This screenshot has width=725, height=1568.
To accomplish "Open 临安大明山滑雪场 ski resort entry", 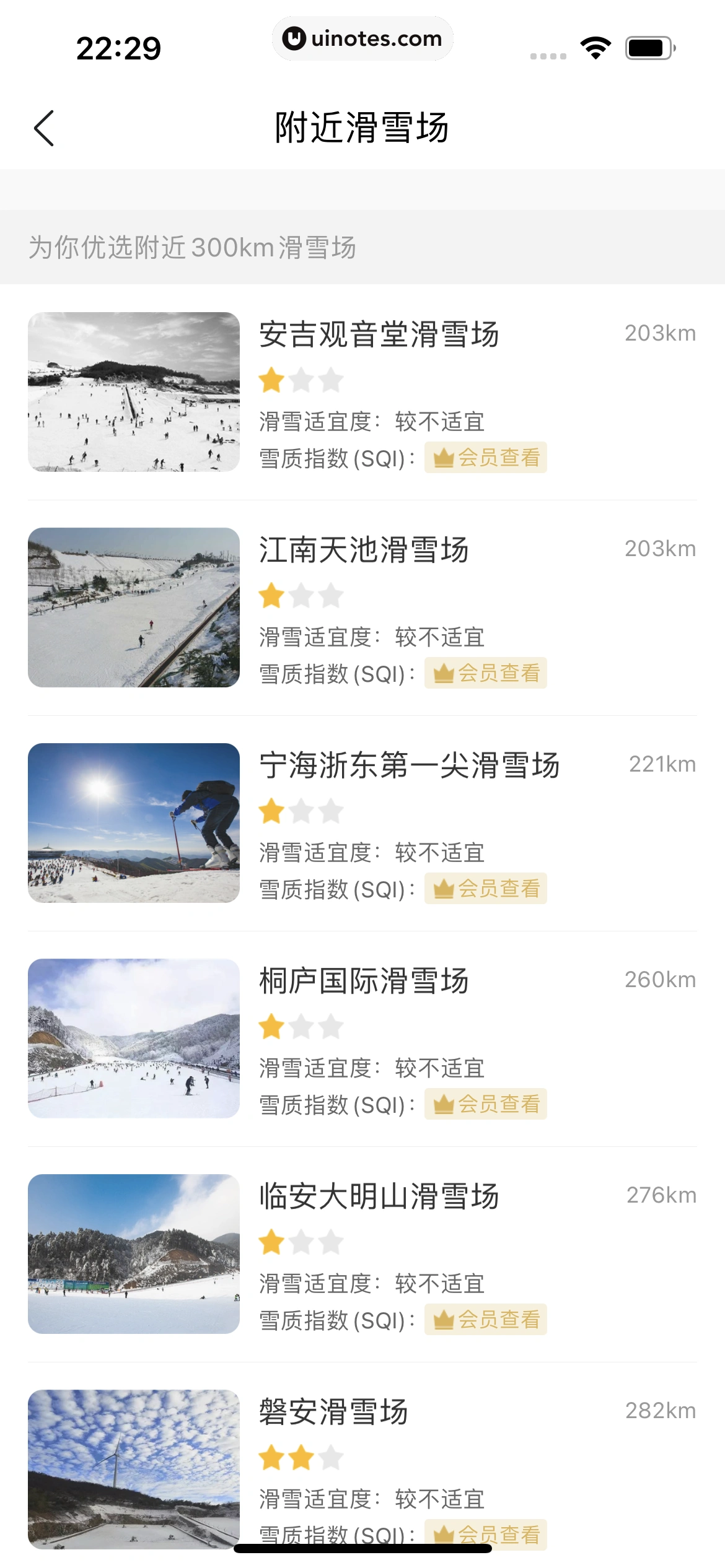I will [379, 1197].
